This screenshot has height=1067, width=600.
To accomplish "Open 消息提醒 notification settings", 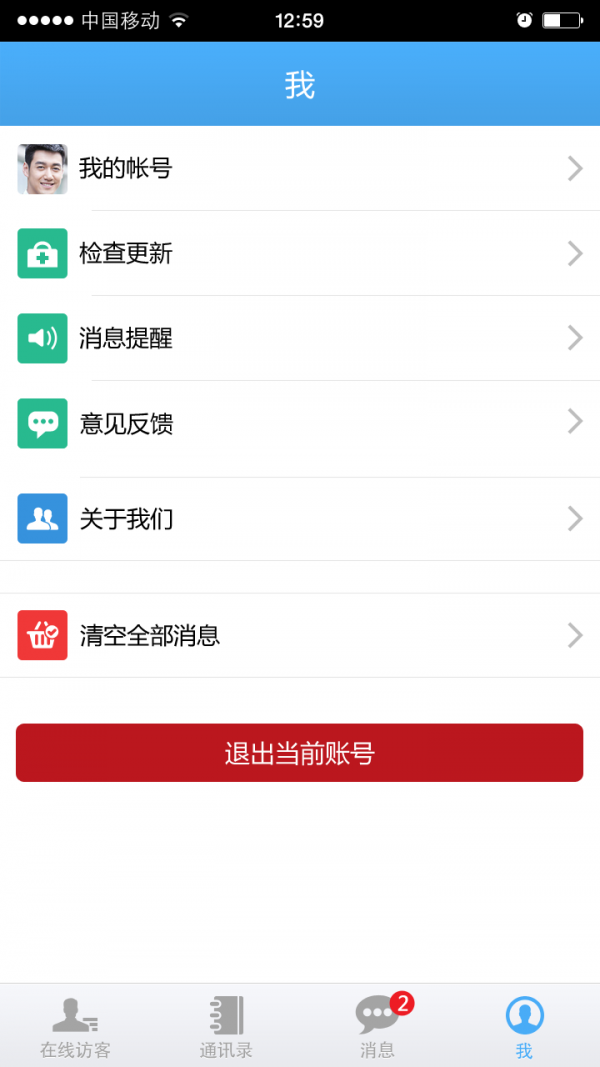I will click(300, 338).
